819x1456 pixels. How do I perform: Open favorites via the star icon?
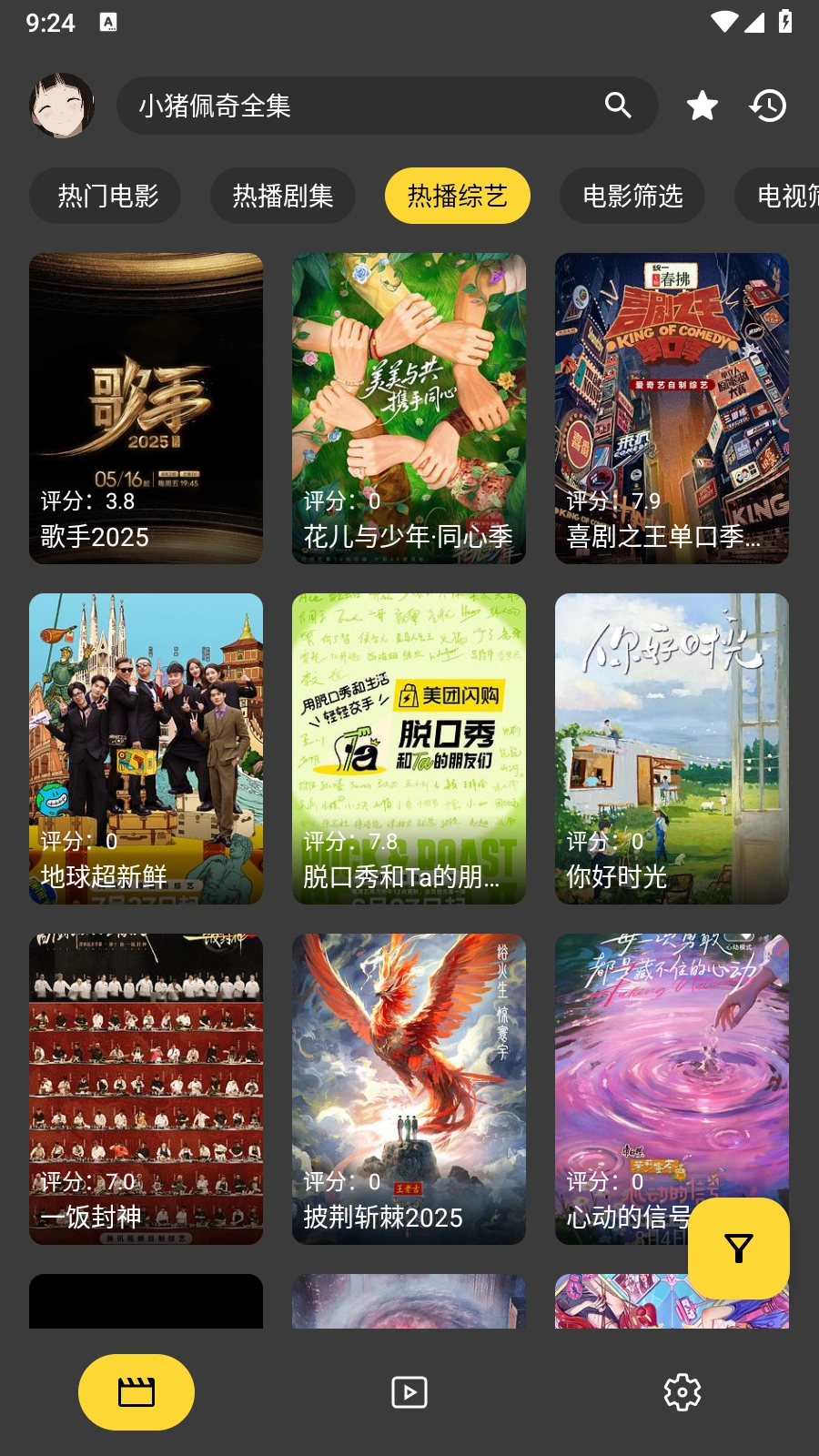coord(701,105)
